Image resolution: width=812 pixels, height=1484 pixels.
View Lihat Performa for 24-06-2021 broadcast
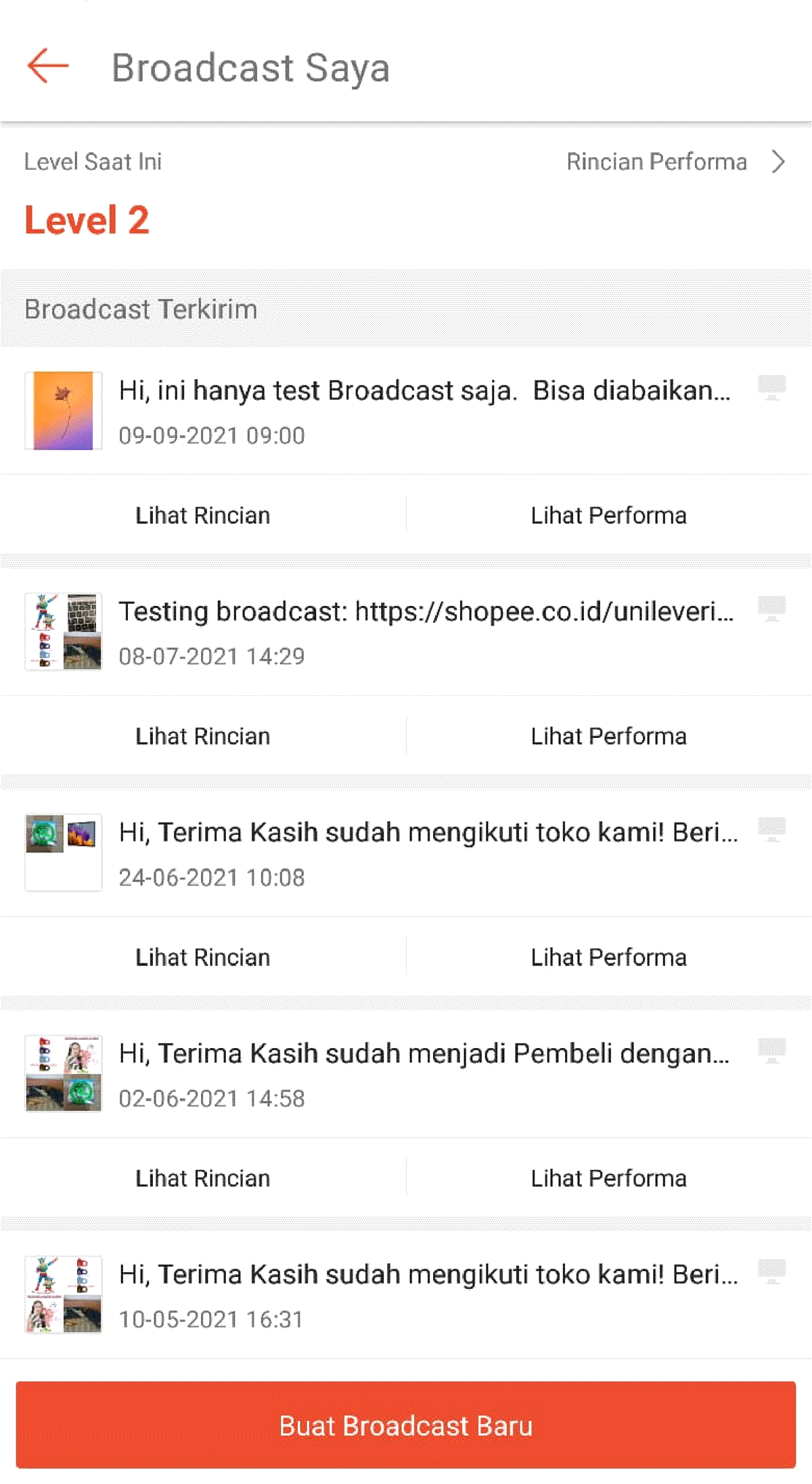point(608,957)
